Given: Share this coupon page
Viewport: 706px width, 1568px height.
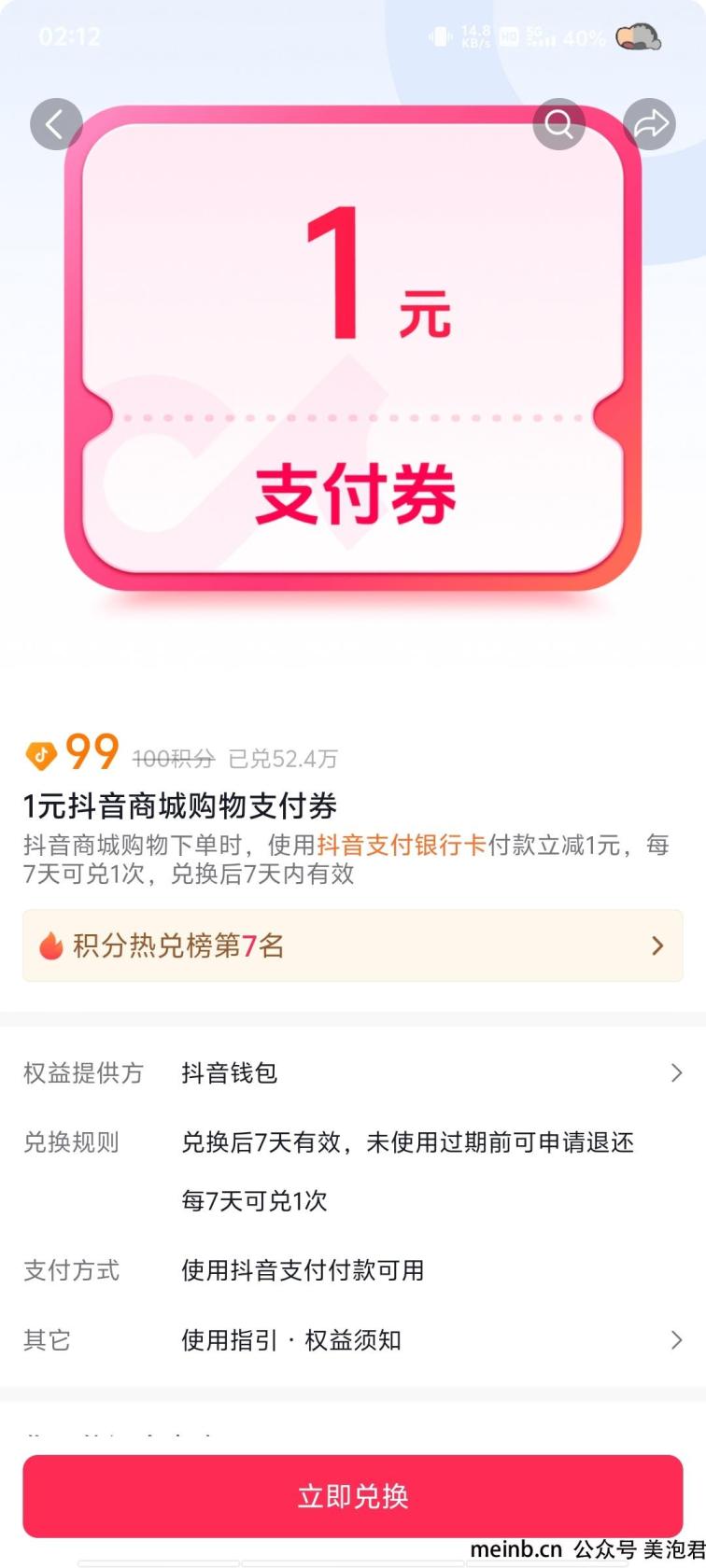Looking at the screenshot, I should tap(649, 124).
